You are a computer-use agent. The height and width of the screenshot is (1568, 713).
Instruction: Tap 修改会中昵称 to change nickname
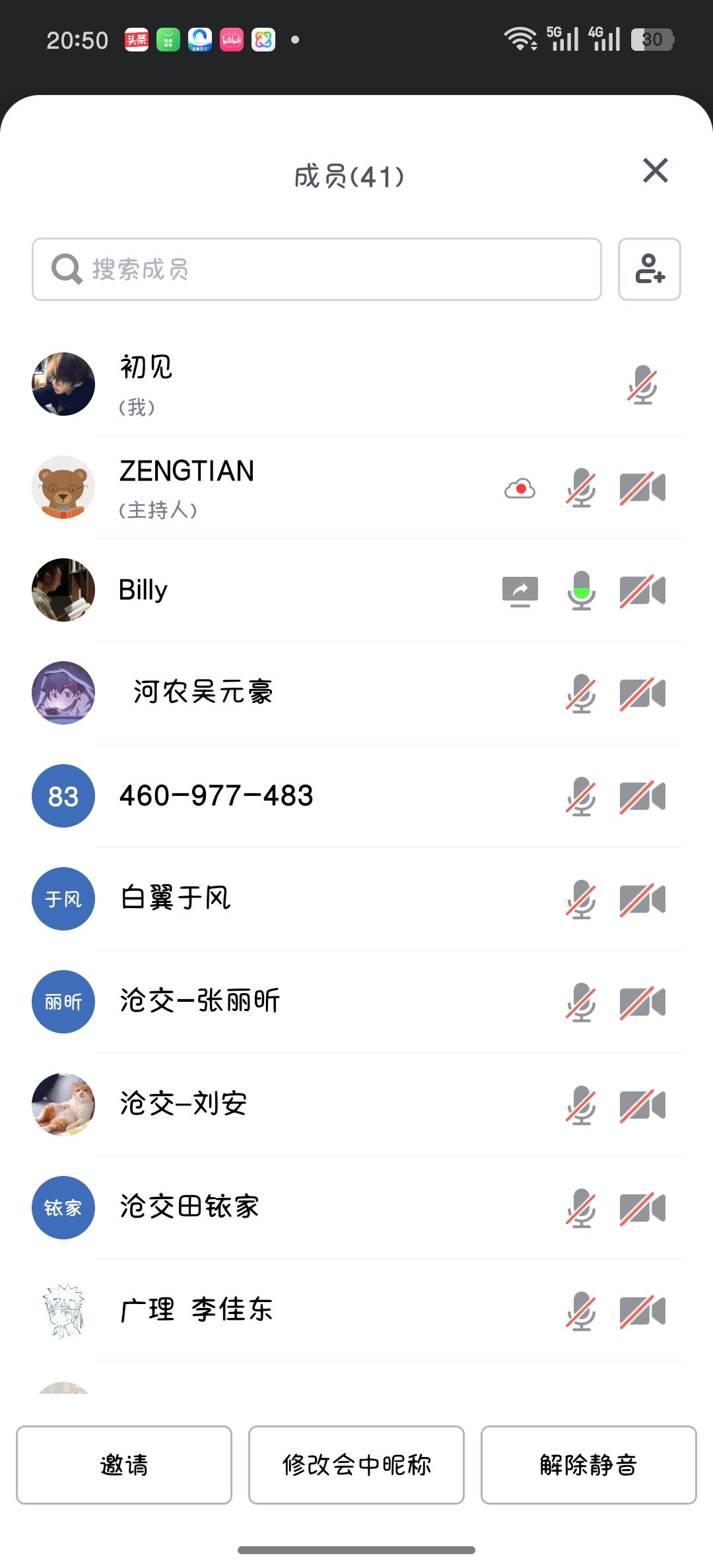coord(356,1465)
